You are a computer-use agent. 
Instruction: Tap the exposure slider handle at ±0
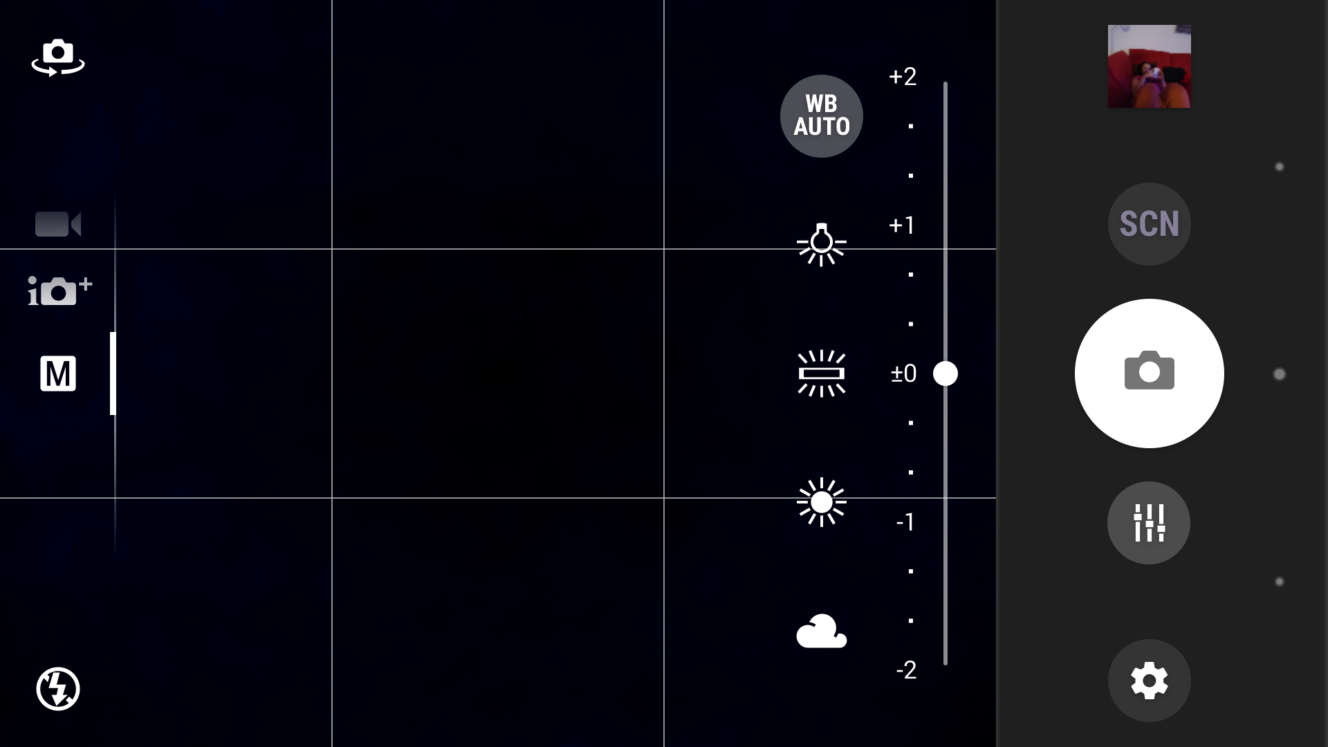click(945, 373)
